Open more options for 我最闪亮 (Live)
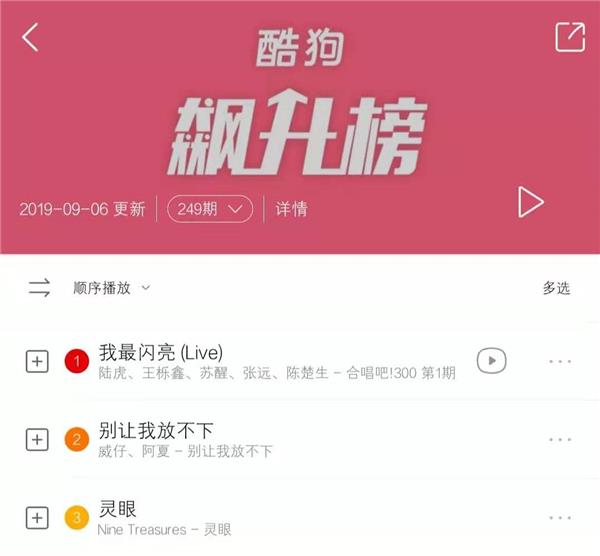The height and width of the screenshot is (556, 600). 559,361
